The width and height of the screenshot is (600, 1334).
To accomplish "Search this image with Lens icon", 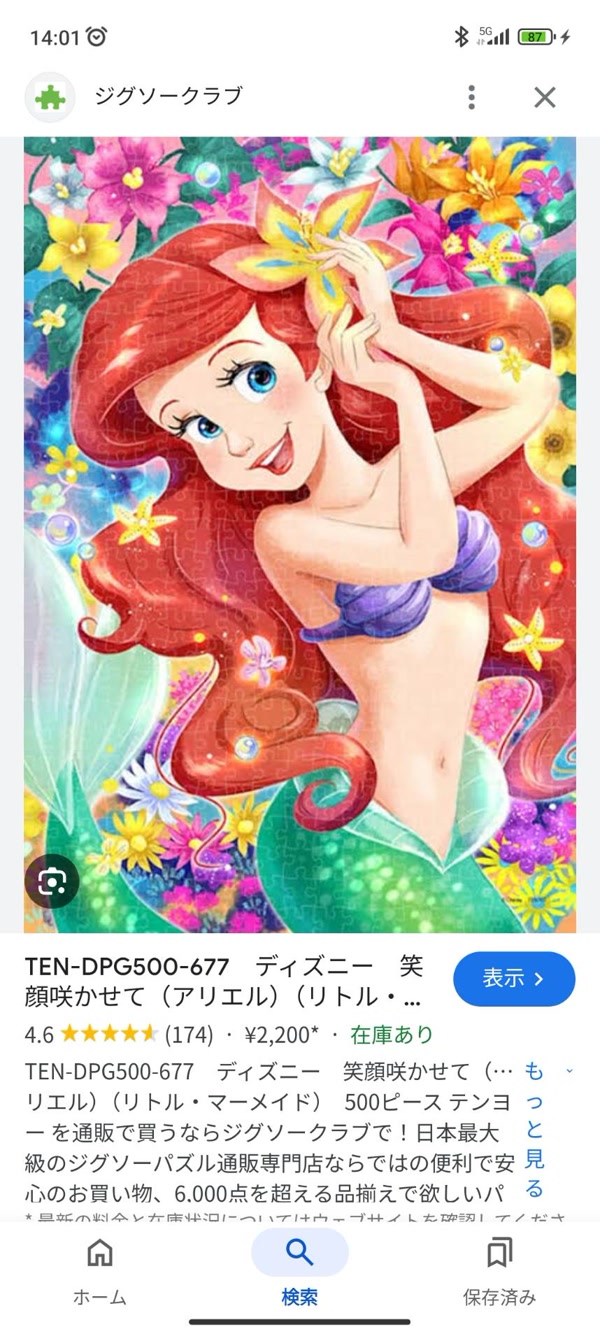I will (52, 881).
